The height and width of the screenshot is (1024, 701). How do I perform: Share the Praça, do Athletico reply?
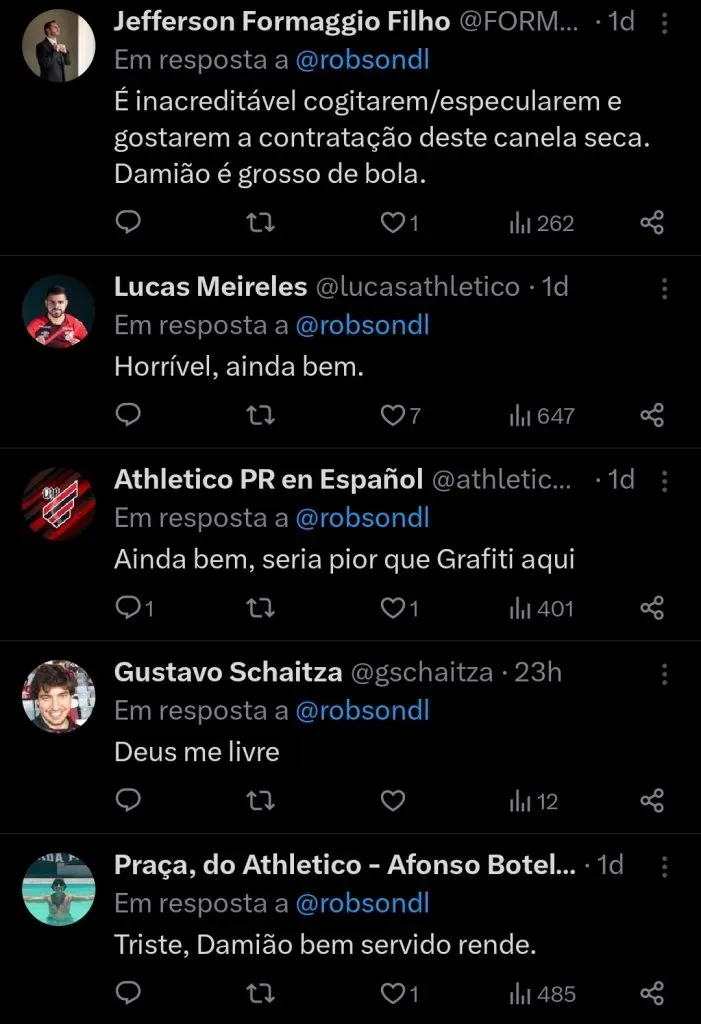[652, 993]
